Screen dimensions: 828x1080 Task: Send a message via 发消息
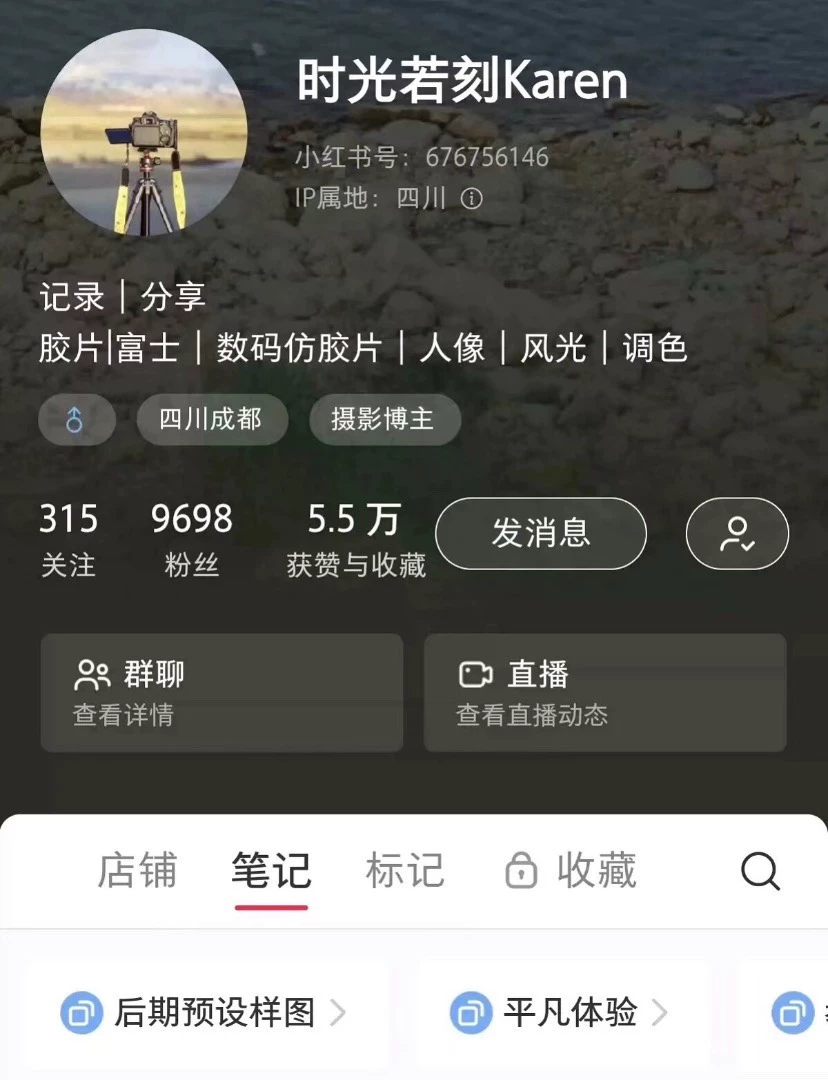pyautogui.click(x=541, y=533)
